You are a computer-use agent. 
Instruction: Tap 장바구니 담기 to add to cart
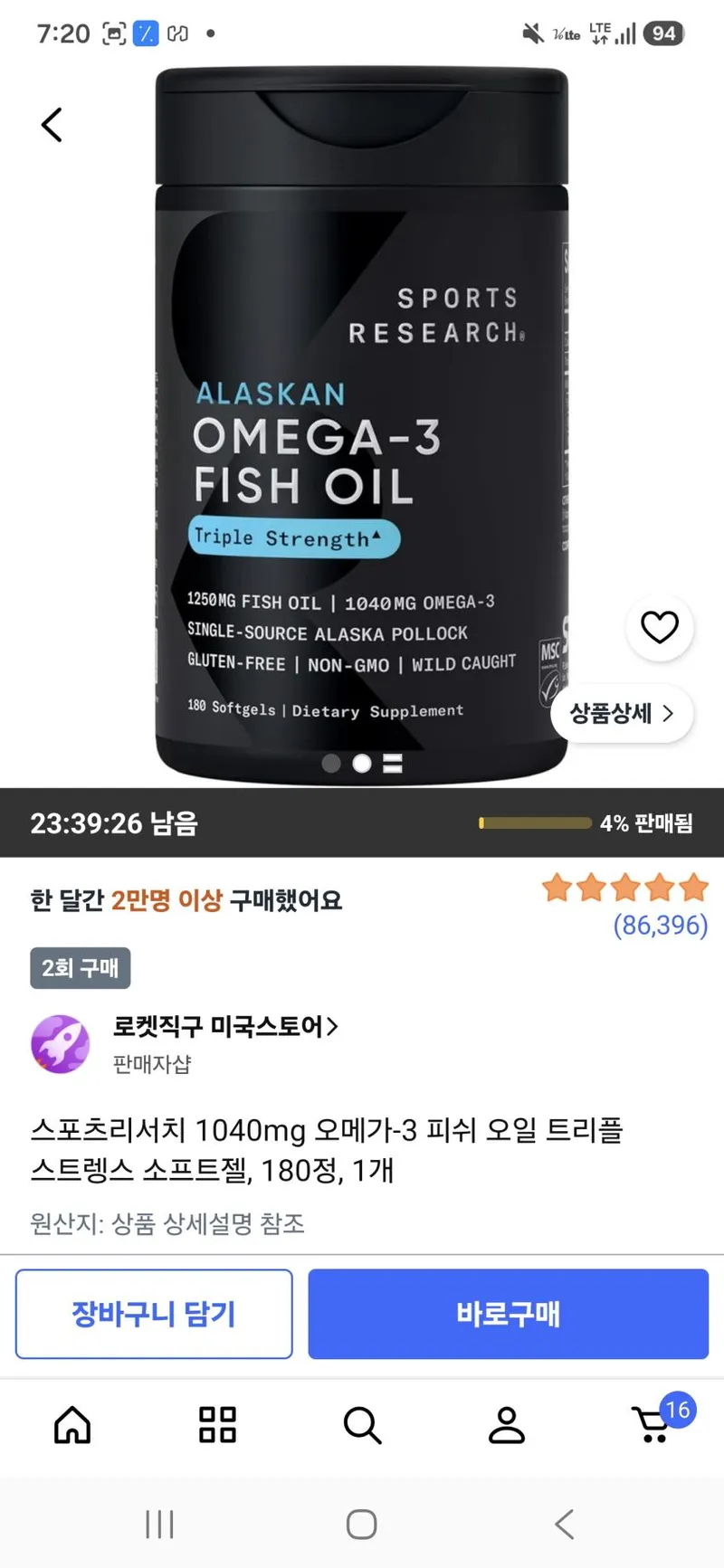154,1314
